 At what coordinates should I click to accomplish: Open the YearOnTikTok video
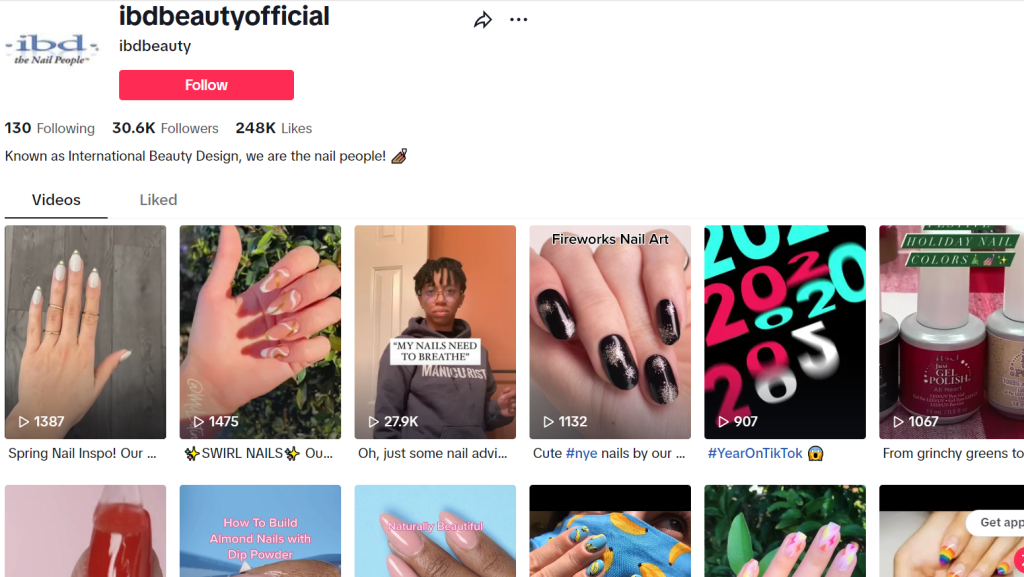pyautogui.click(x=785, y=331)
